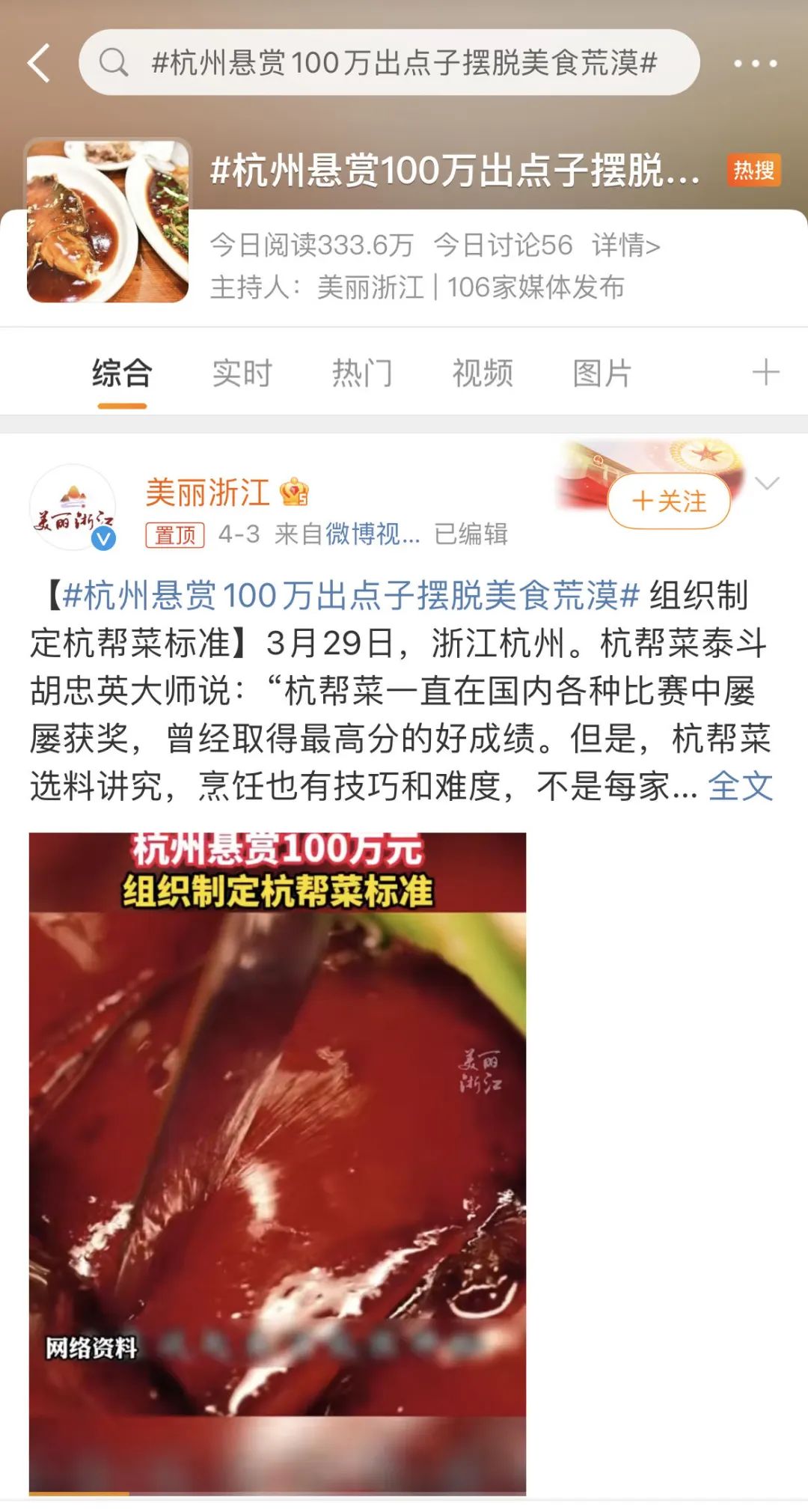Open the three-dot overflow menu
The image size is (808, 1512).
(755, 64)
